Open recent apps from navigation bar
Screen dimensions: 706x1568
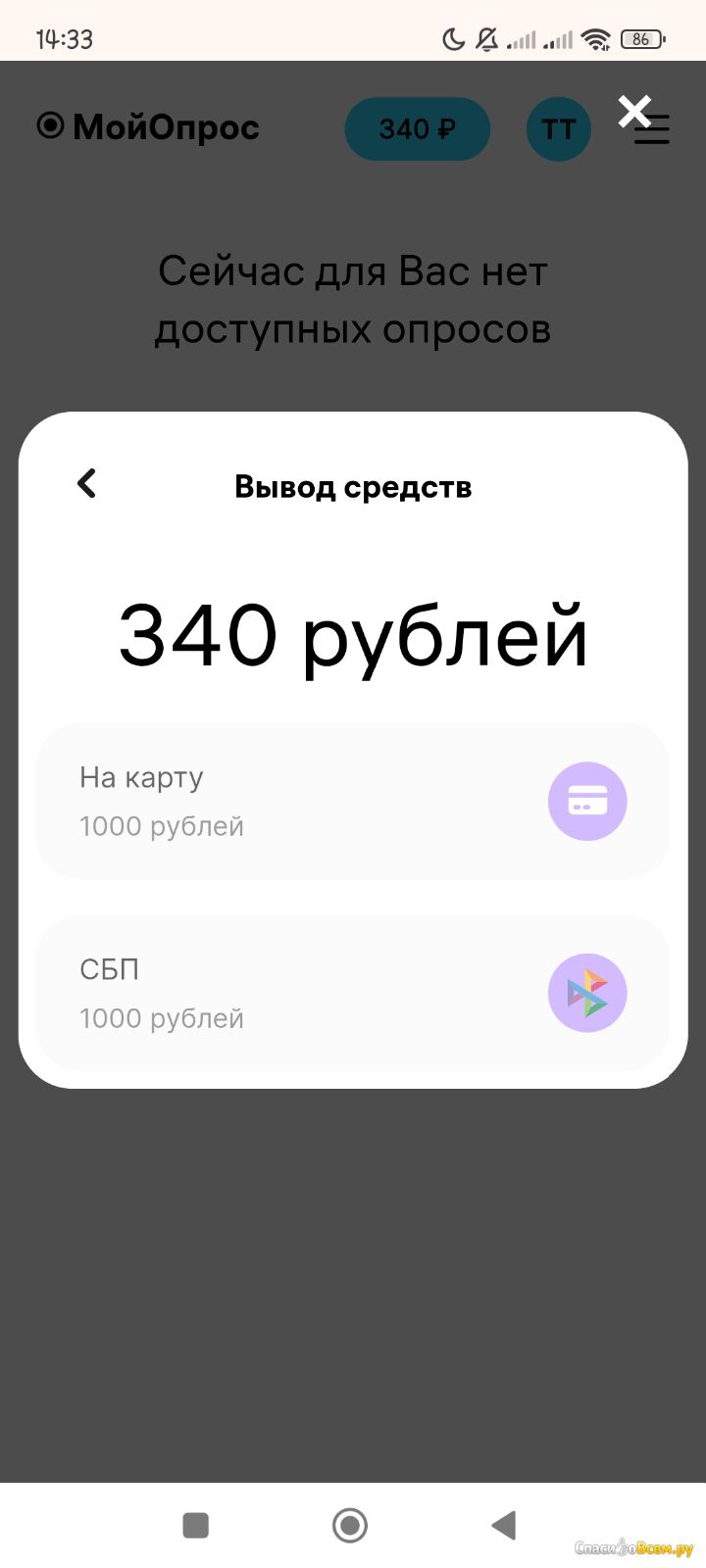point(196,1525)
